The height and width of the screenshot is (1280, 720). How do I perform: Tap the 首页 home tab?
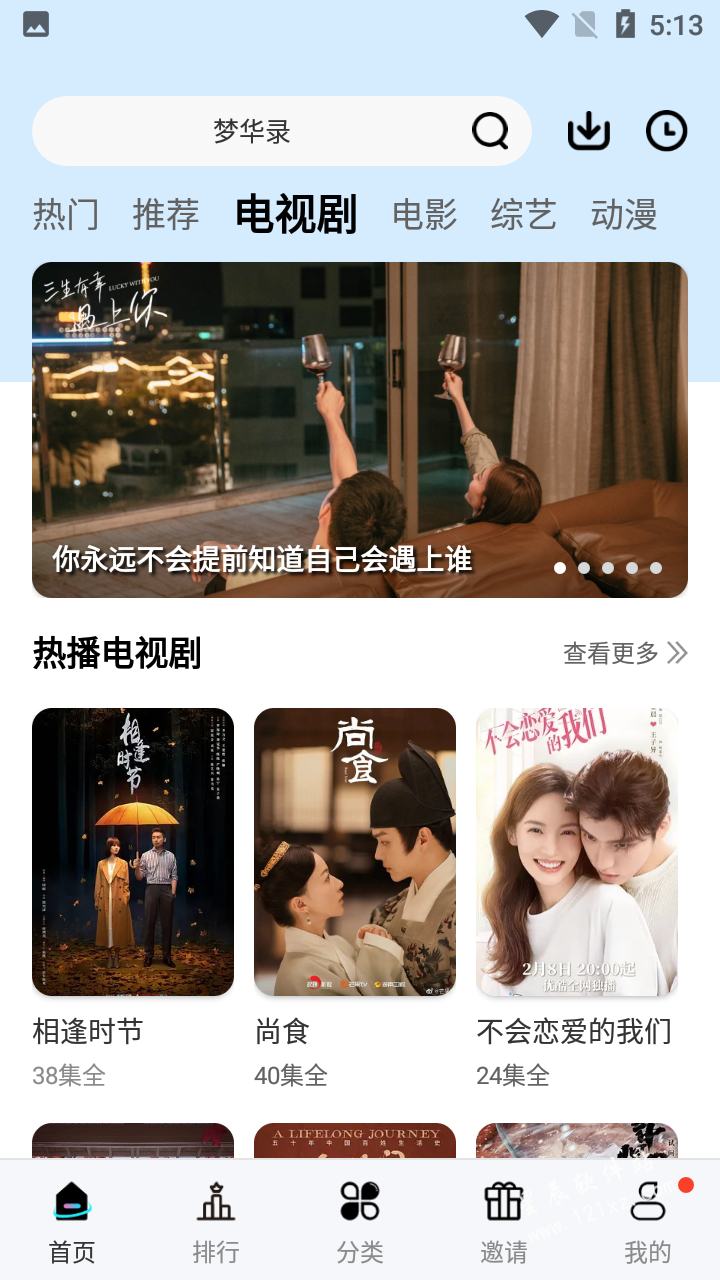coord(72,1220)
